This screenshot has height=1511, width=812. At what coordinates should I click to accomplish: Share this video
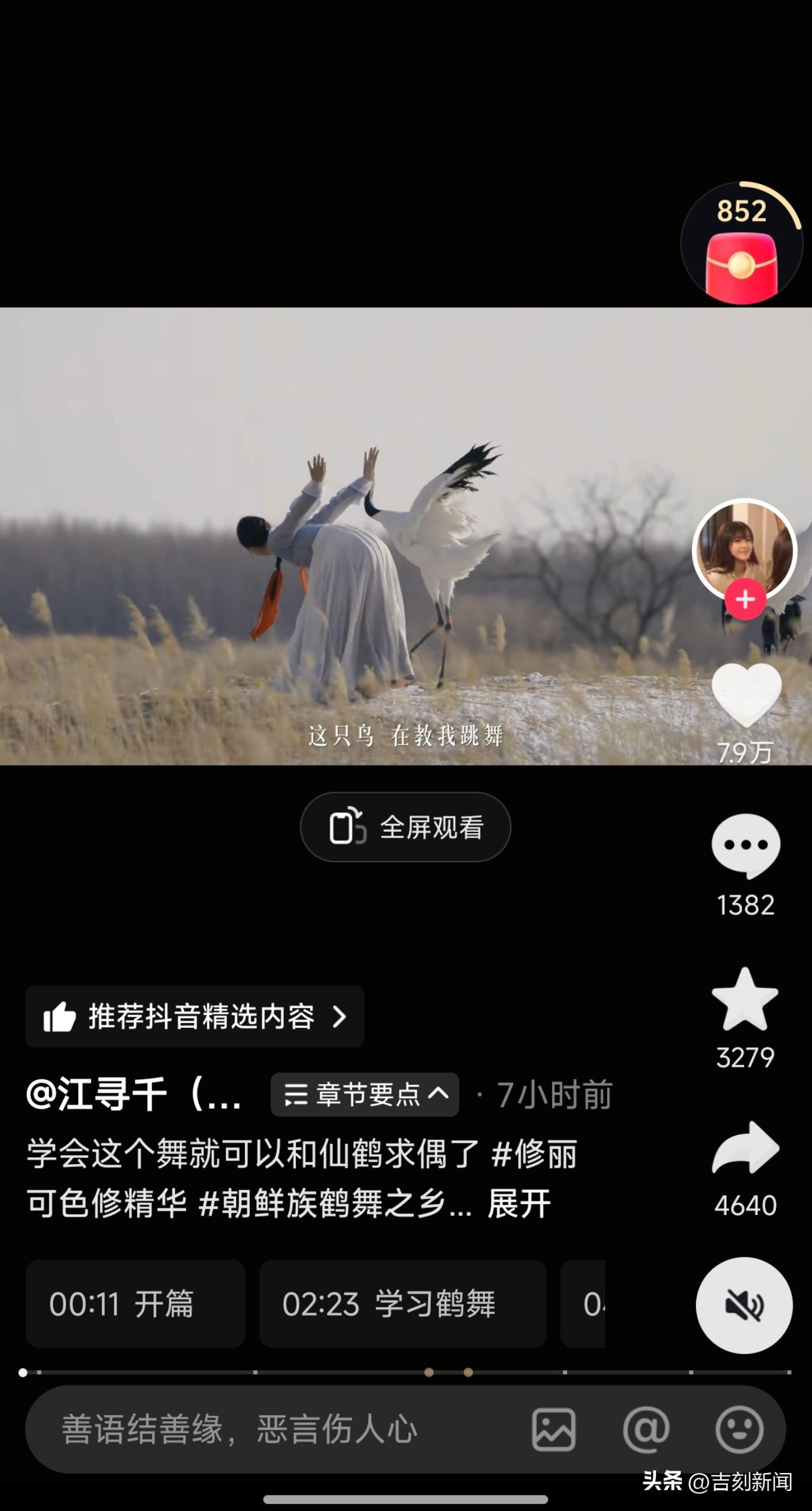(x=746, y=1147)
